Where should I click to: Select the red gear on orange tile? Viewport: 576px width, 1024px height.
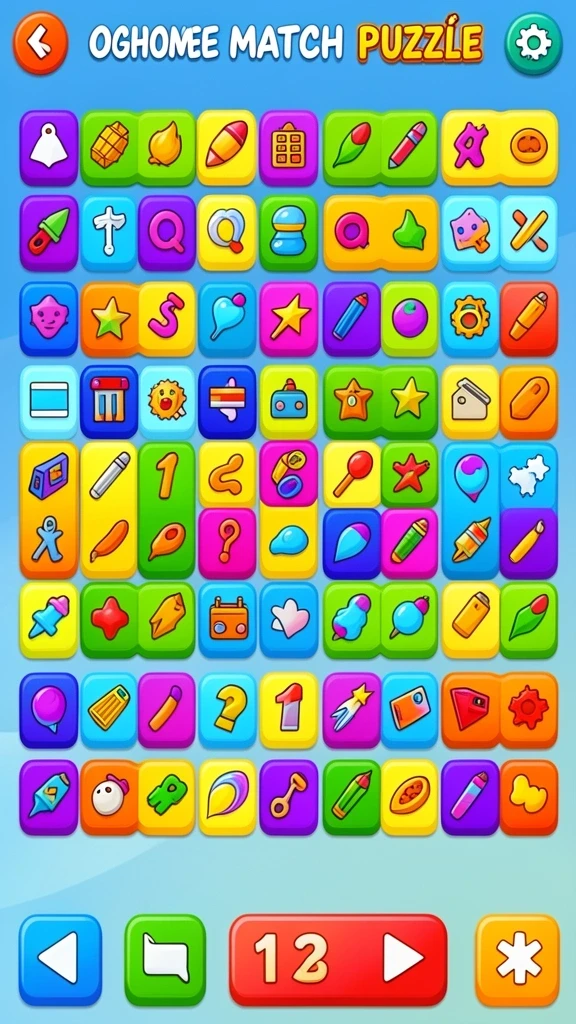tap(528, 710)
